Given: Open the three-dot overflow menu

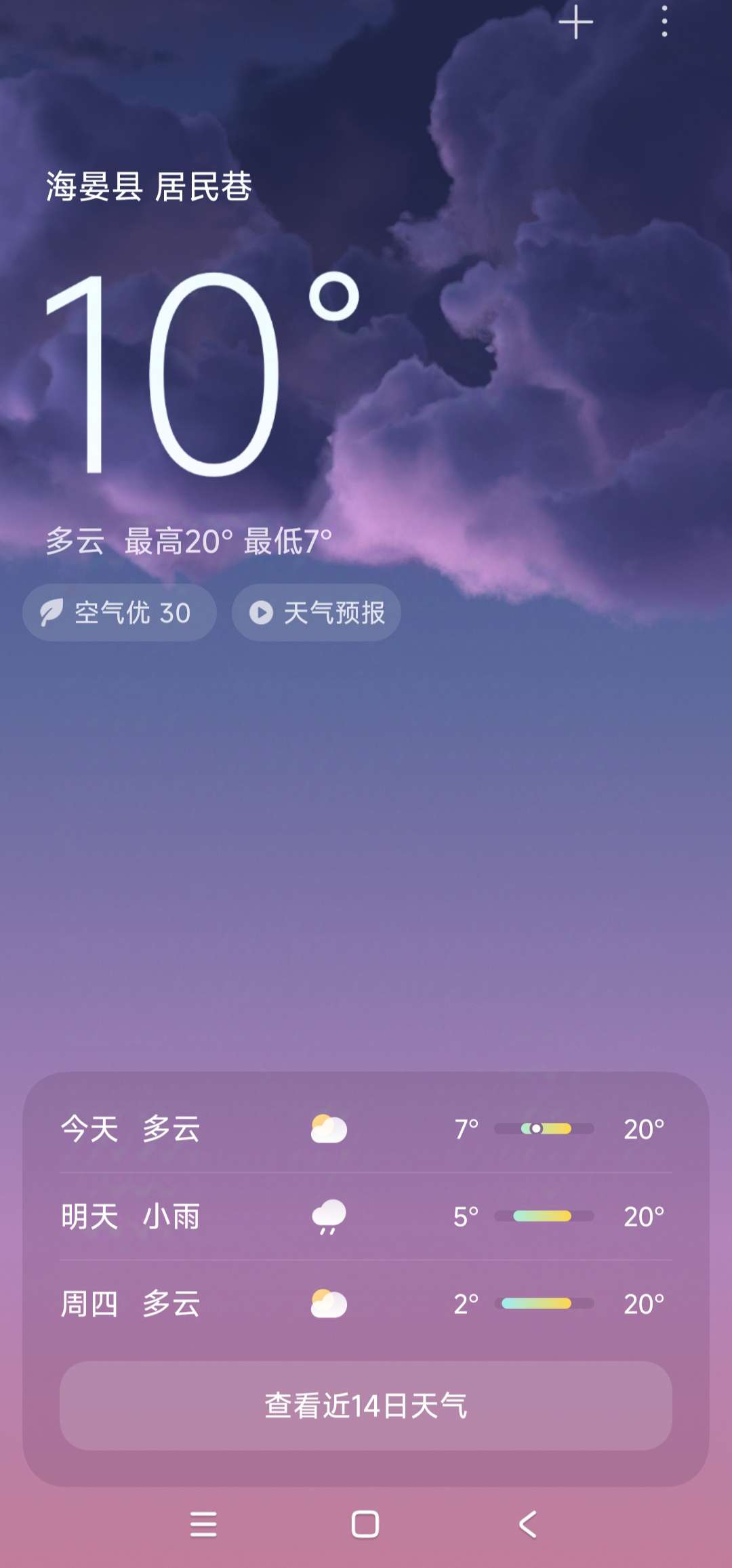Looking at the screenshot, I should tap(664, 22).
